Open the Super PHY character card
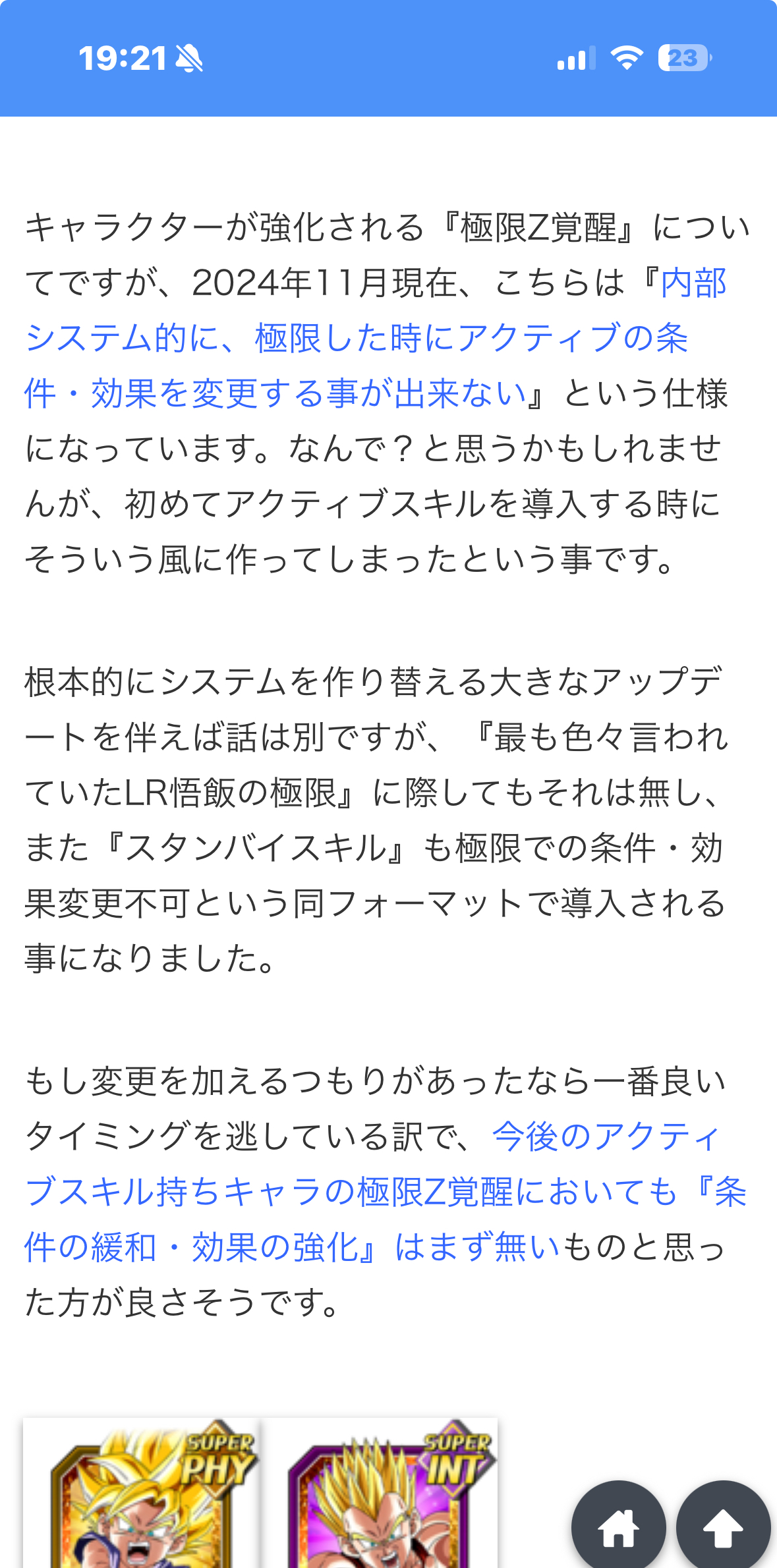 pos(142,1493)
